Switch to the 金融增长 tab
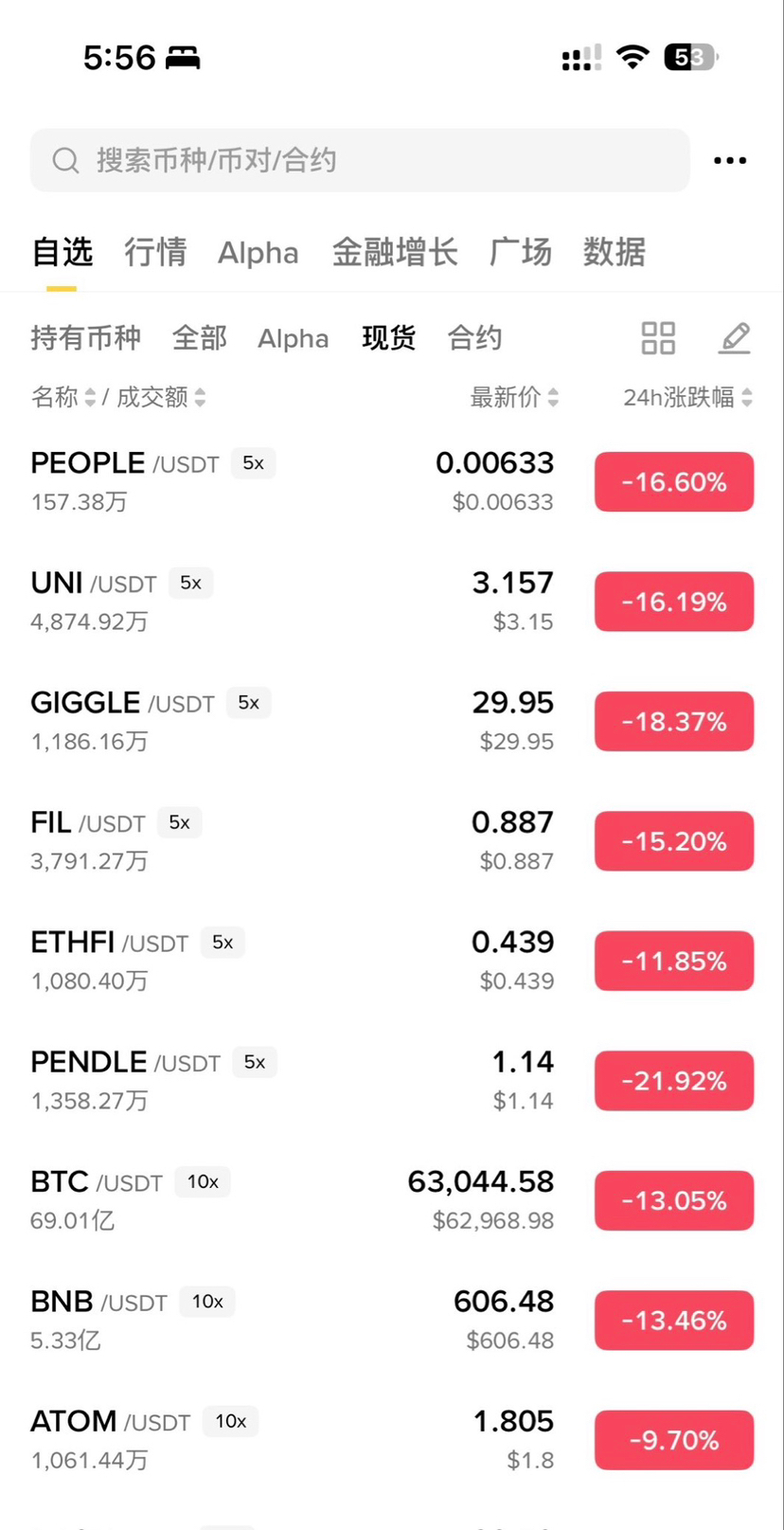The image size is (784, 1530). pyautogui.click(x=395, y=253)
